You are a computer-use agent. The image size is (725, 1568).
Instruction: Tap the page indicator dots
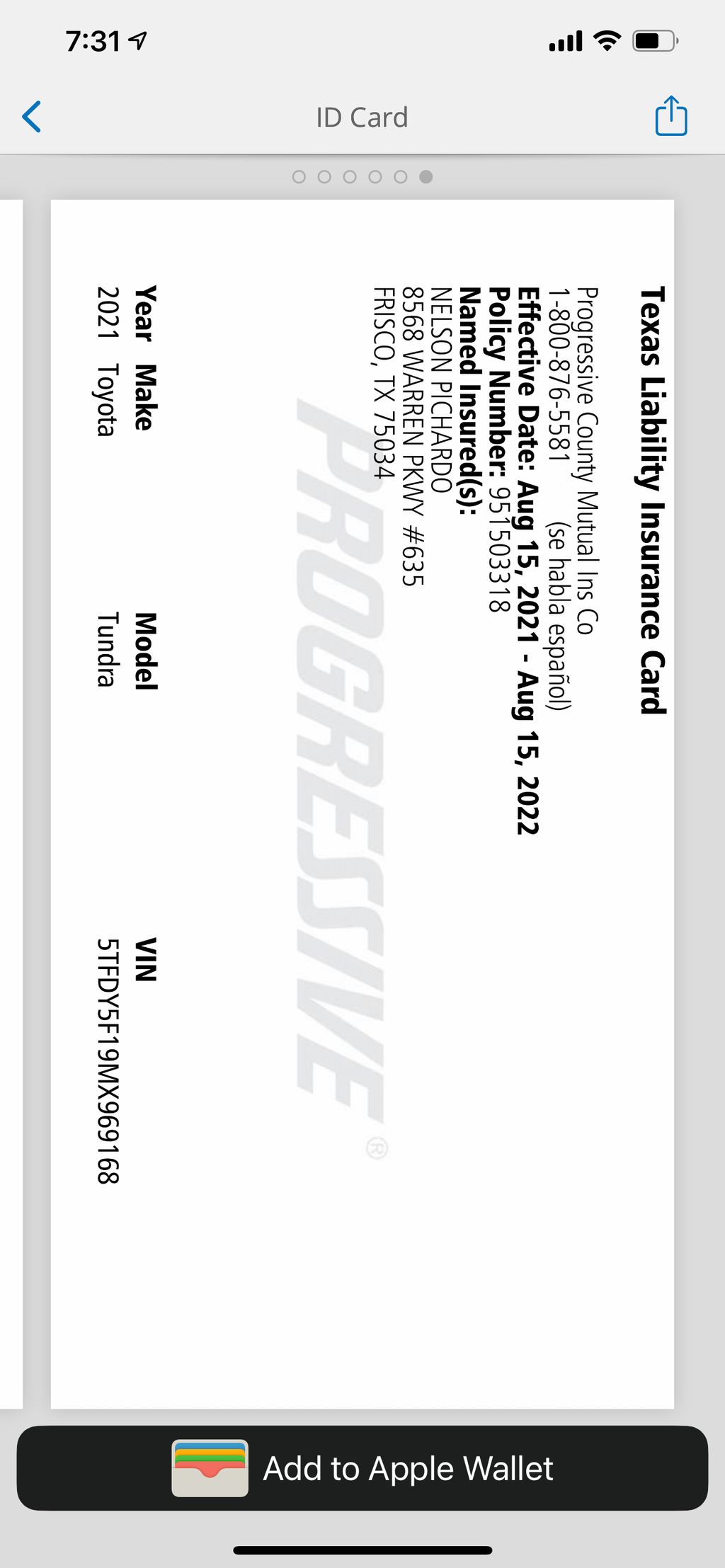click(x=362, y=177)
